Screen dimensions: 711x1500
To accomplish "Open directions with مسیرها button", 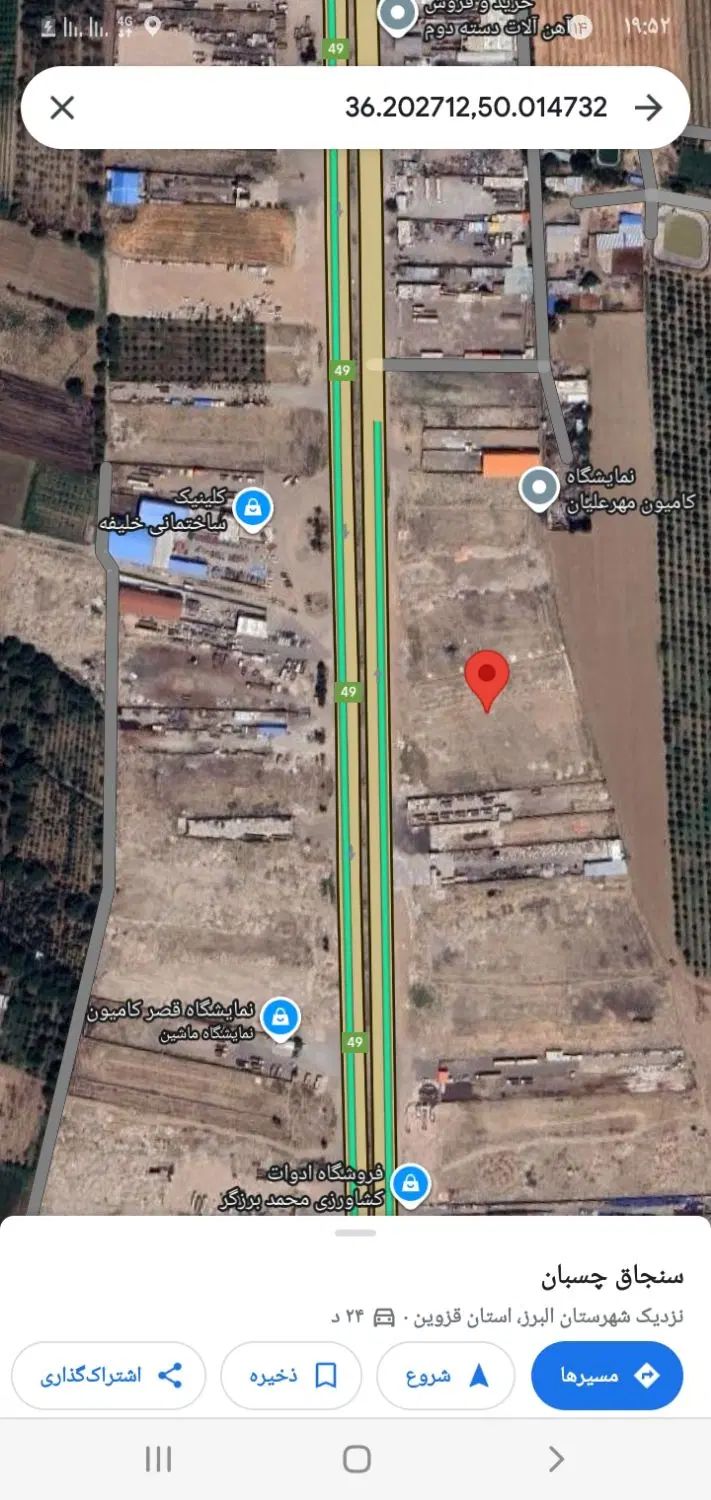I will 607,1376.
